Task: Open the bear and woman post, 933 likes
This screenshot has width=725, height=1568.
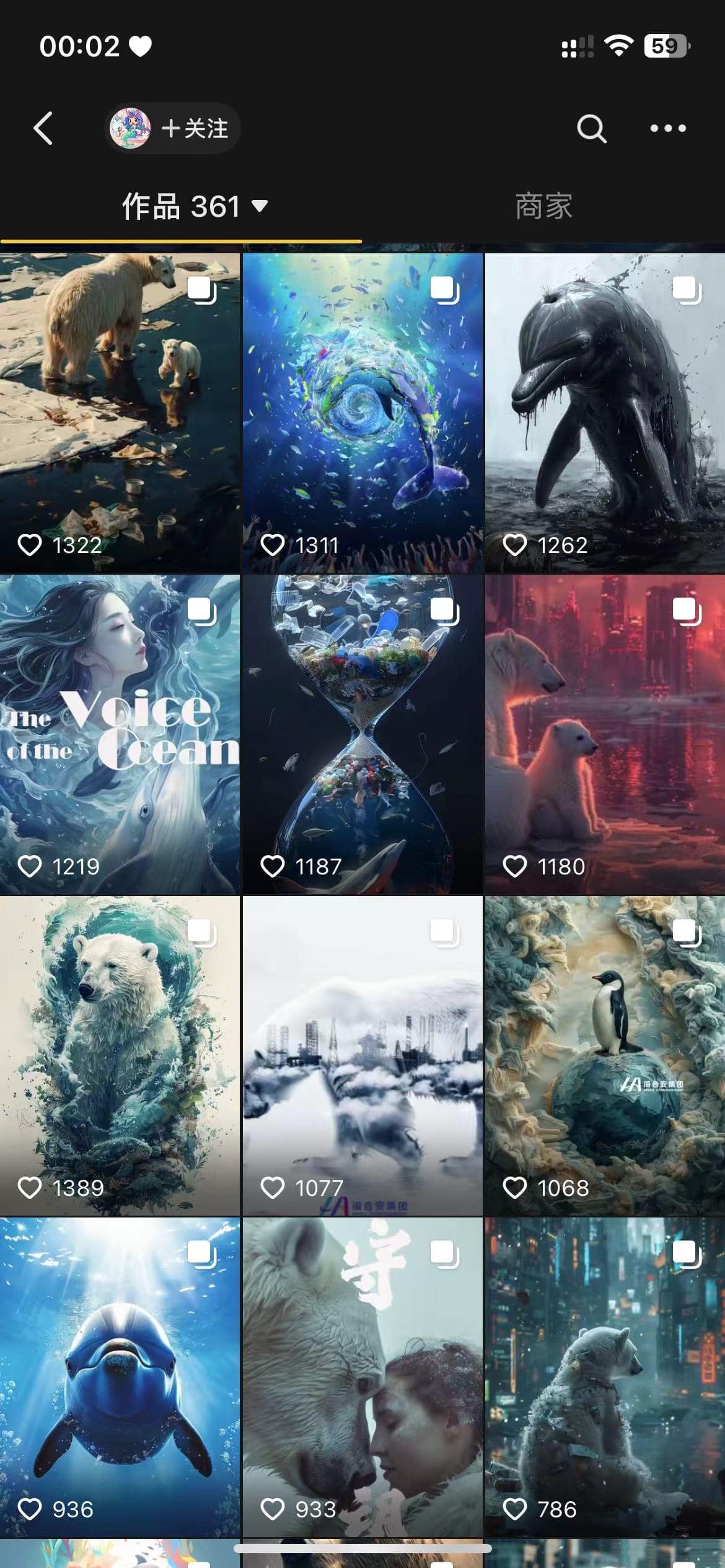Action: click(x=362, y=1378)
